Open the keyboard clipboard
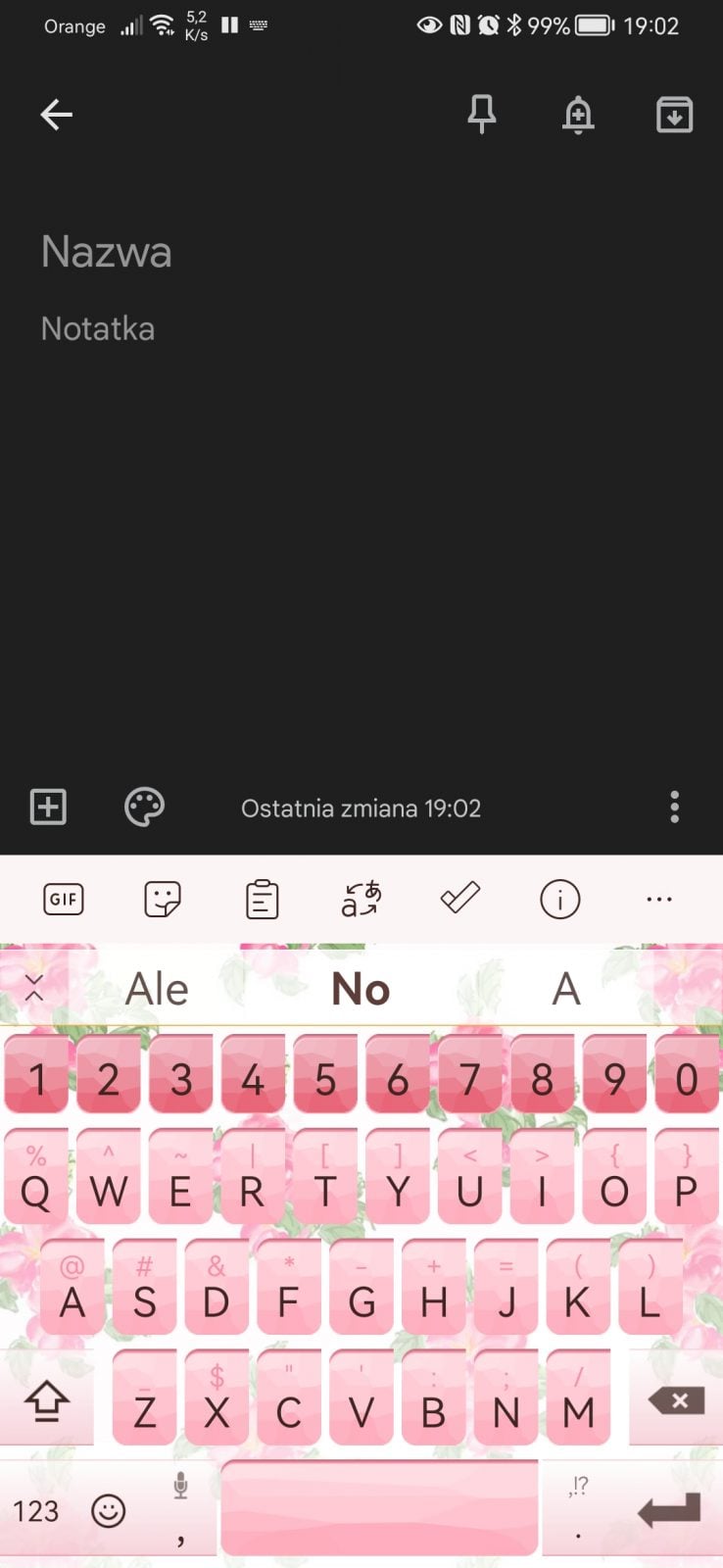 coord(262,899)
